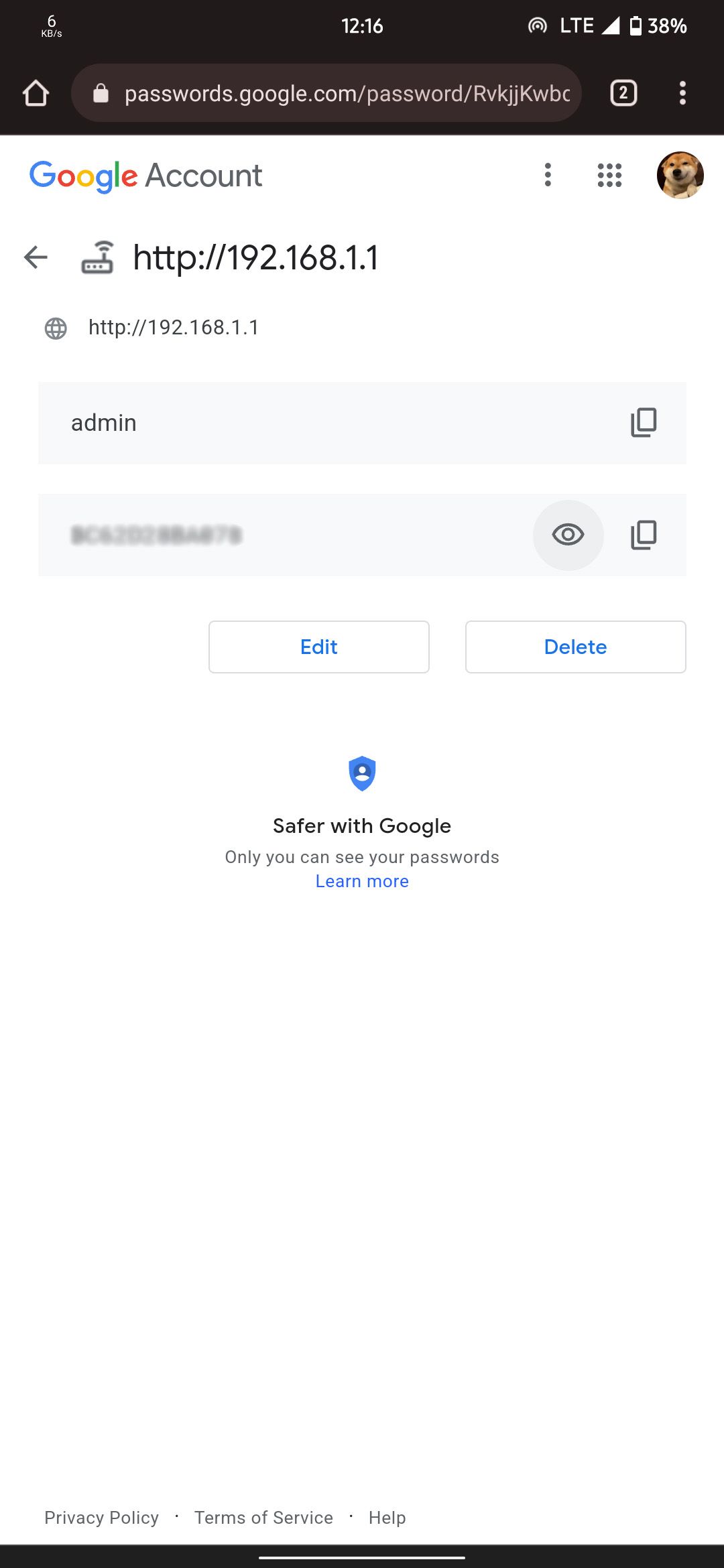Open the browser overflow menu
724x1568 pixels.
[682, 93]
